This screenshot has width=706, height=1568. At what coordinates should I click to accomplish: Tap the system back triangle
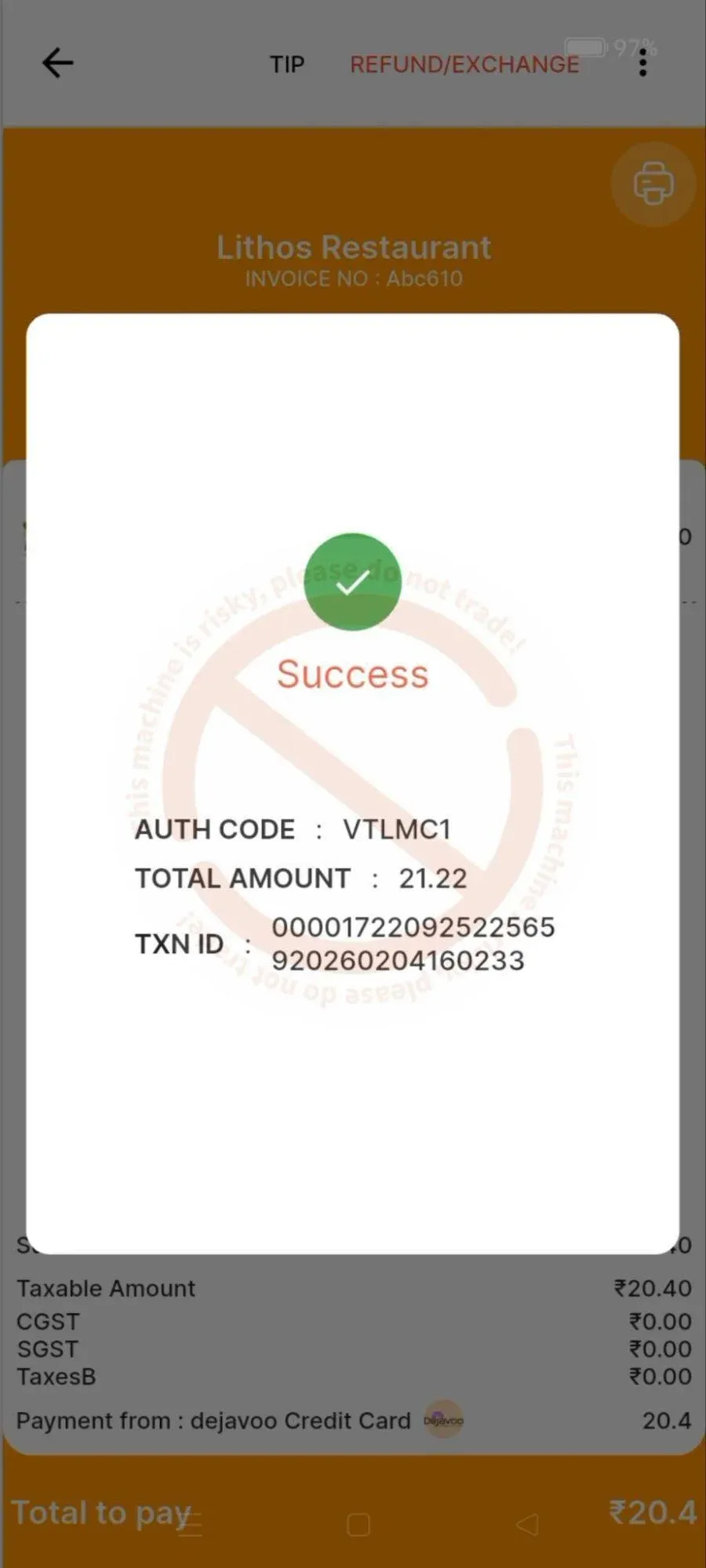[527, 1524]
